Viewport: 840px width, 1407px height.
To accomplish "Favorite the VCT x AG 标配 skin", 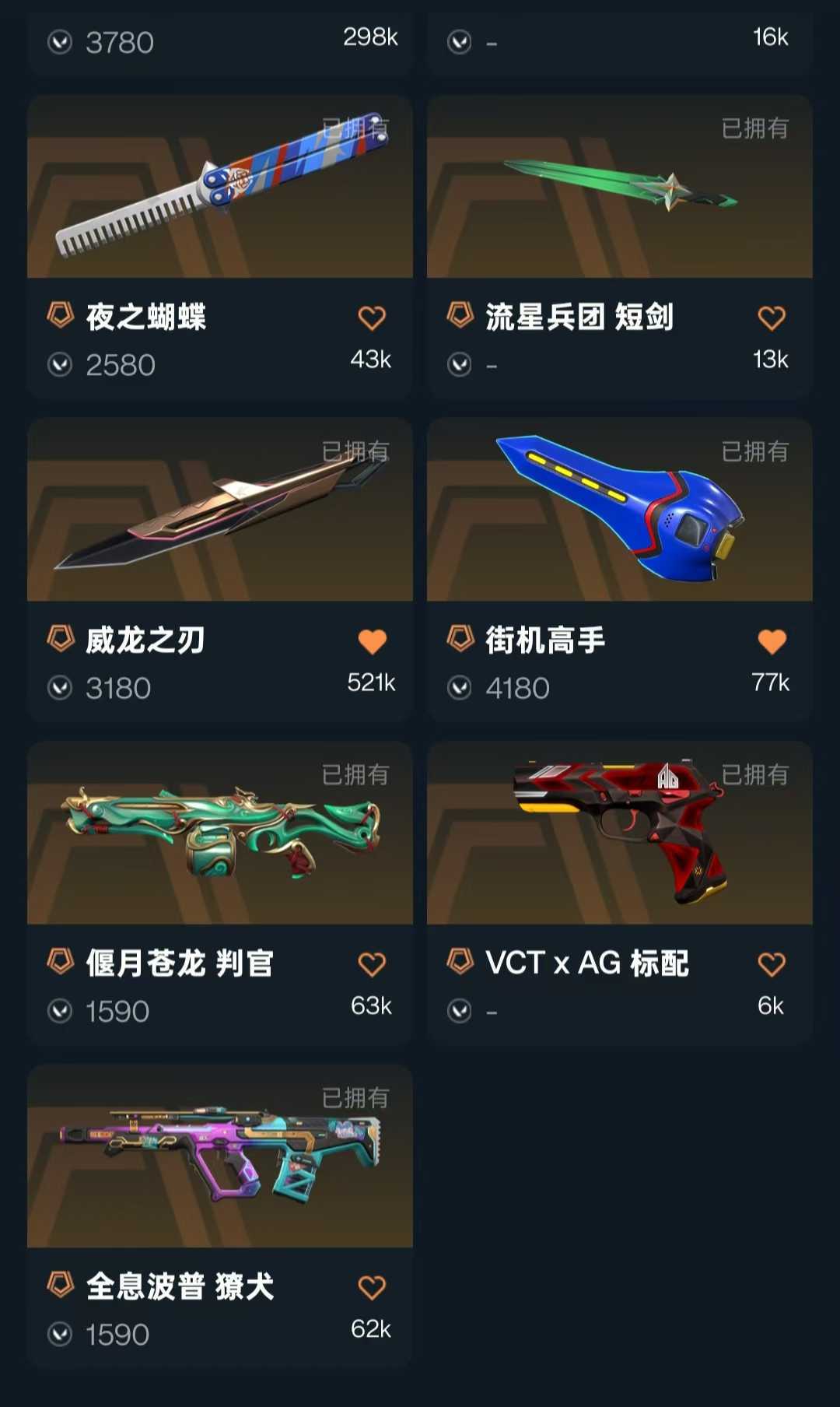I will (772, 964).
